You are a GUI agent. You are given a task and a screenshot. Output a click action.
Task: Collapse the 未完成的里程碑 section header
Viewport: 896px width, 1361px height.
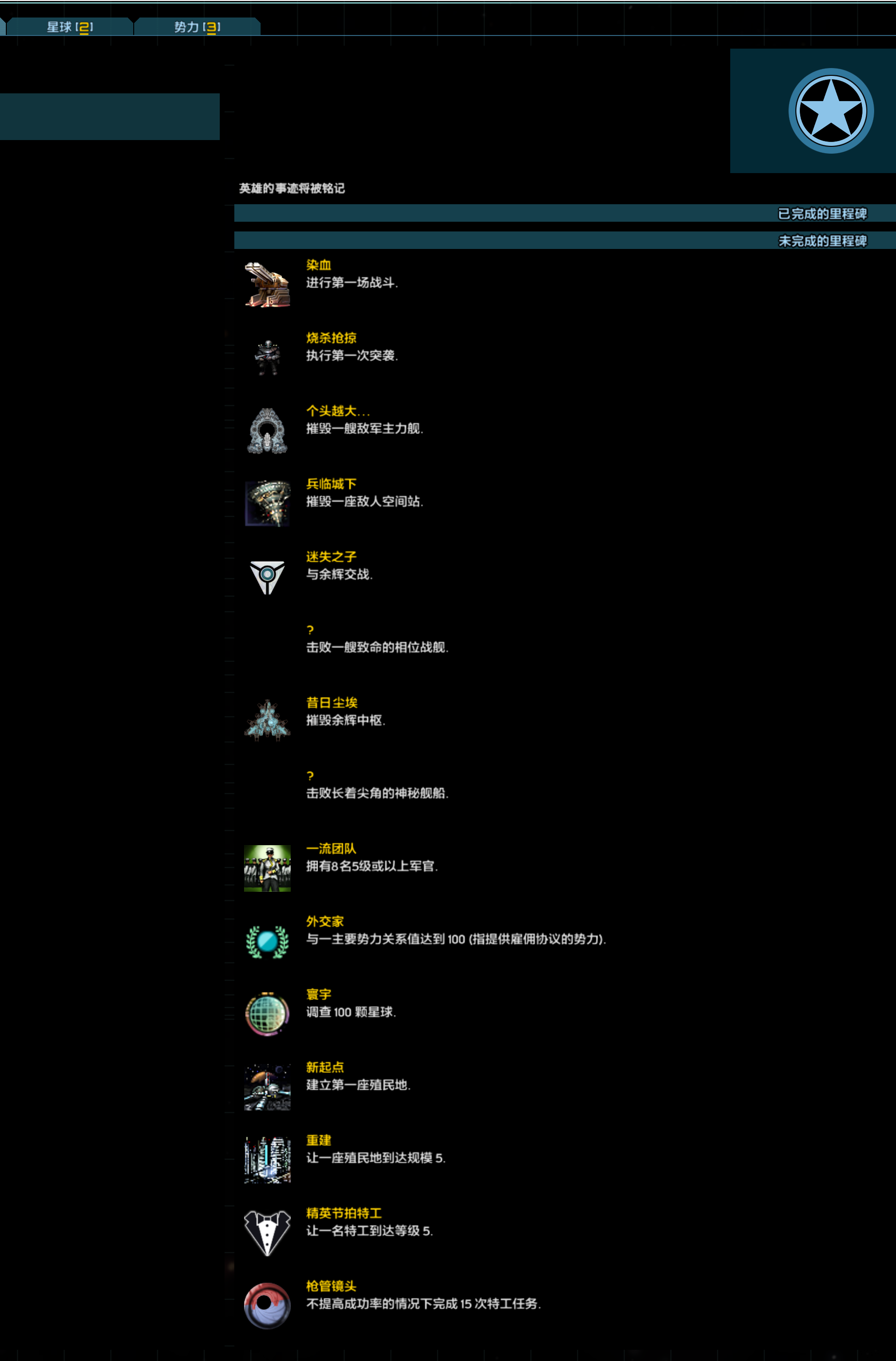tap(564, 241)
